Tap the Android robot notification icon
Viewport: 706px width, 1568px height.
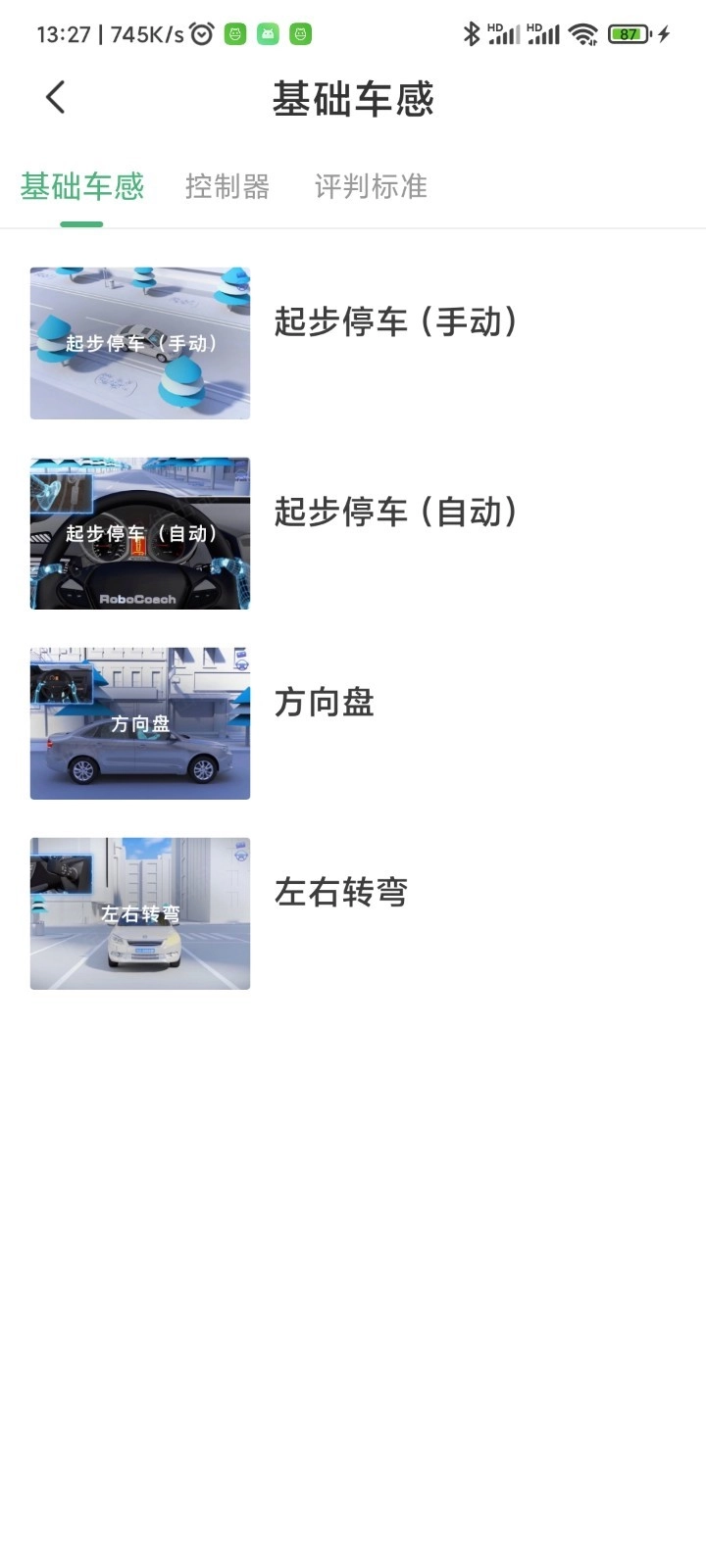tap(267, 32)
